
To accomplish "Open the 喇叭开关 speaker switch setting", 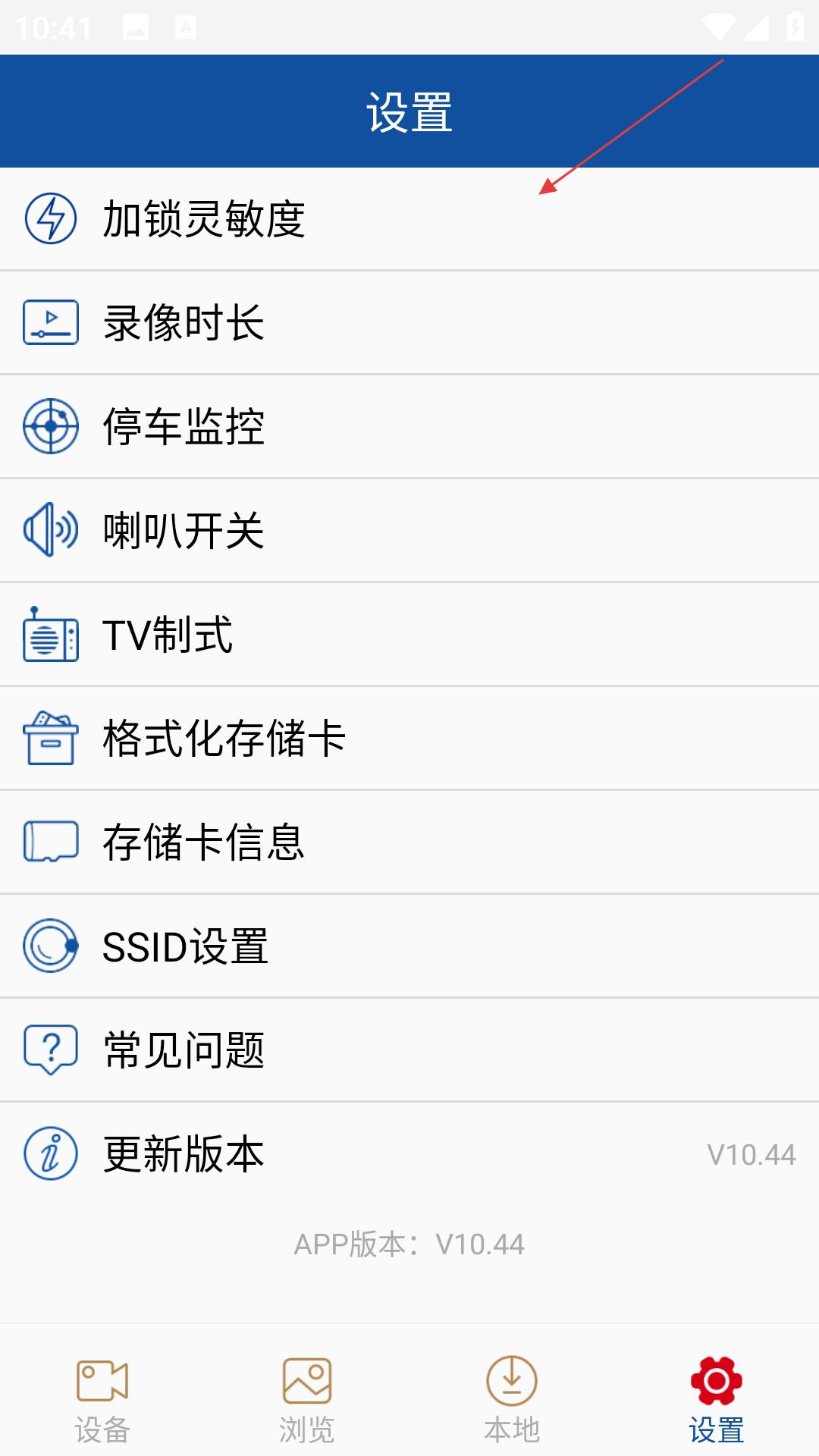I will 409,531.
